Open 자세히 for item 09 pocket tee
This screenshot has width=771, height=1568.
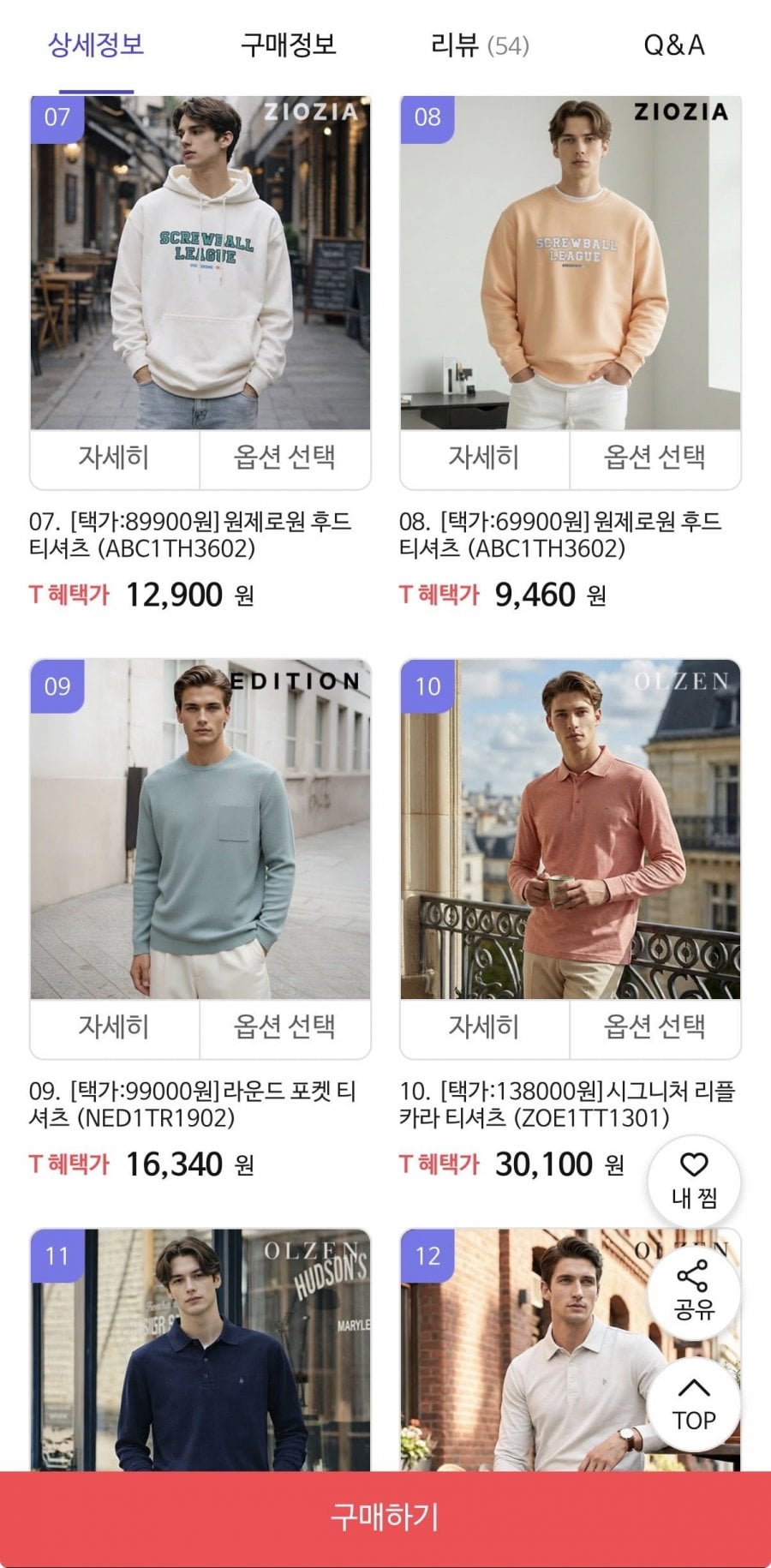click(x=114, y=1027)
